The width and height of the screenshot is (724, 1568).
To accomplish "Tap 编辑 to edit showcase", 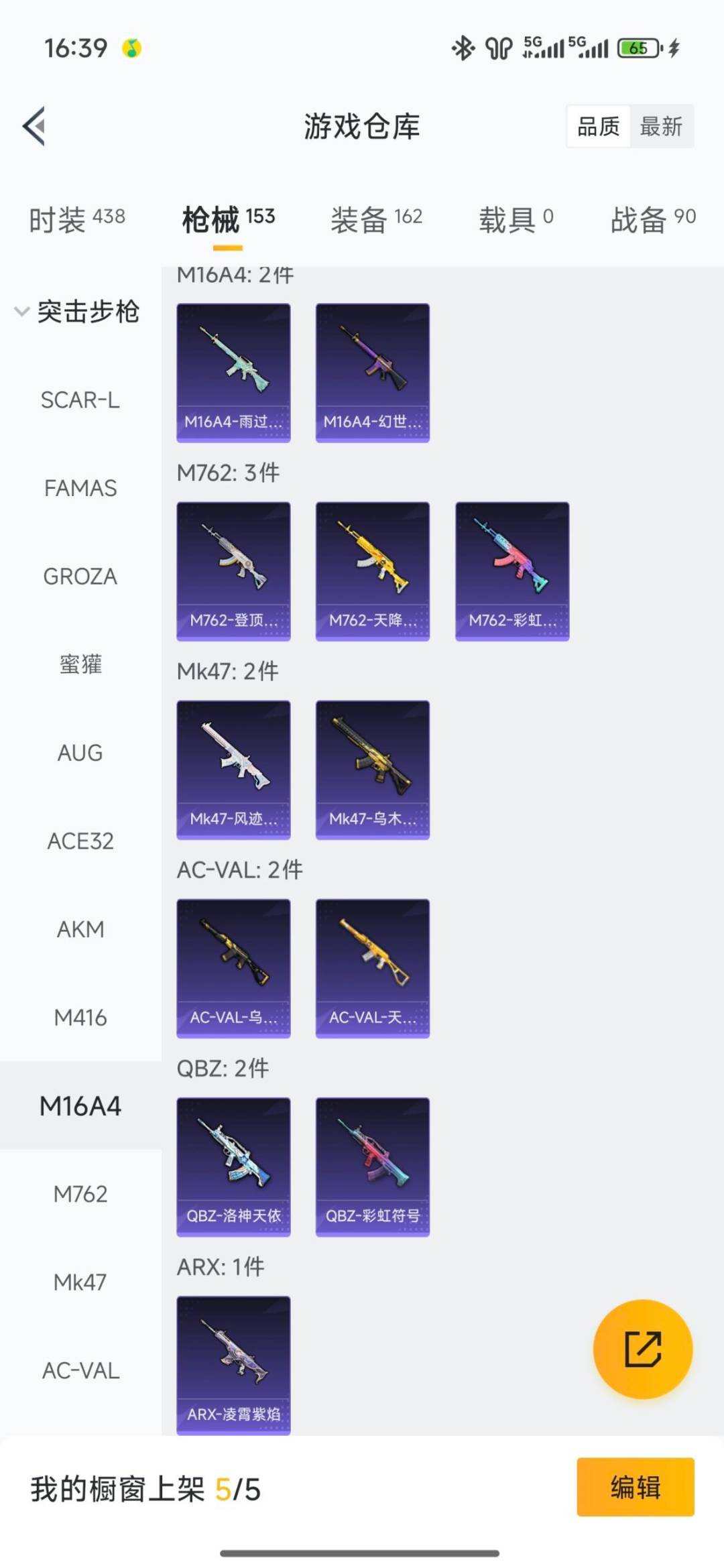I will click(x=635, y=1487).
